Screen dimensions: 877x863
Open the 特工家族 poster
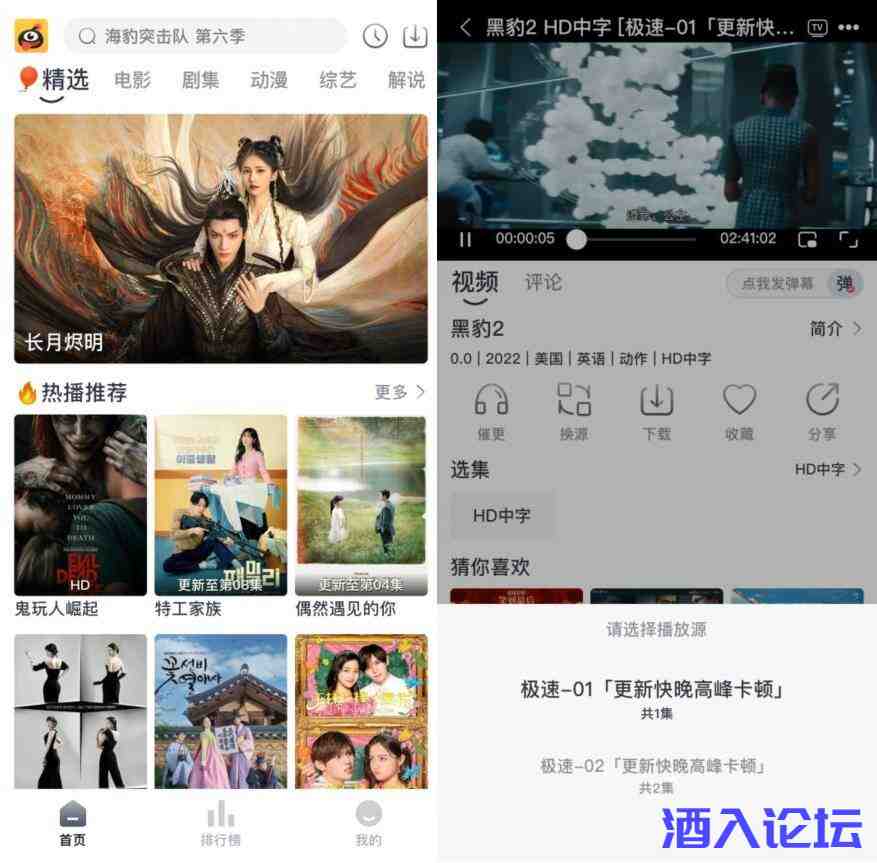221,505
